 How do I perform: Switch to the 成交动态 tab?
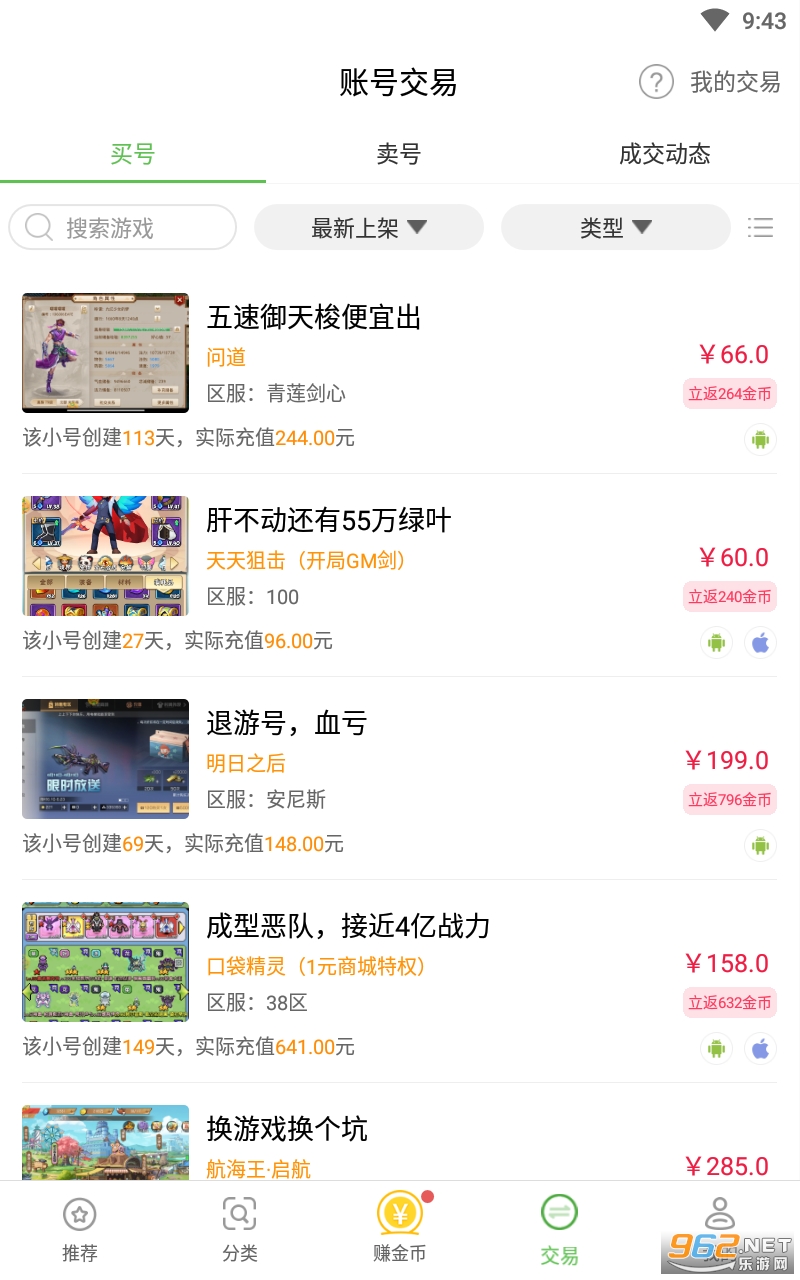click(x=664, y=154)
